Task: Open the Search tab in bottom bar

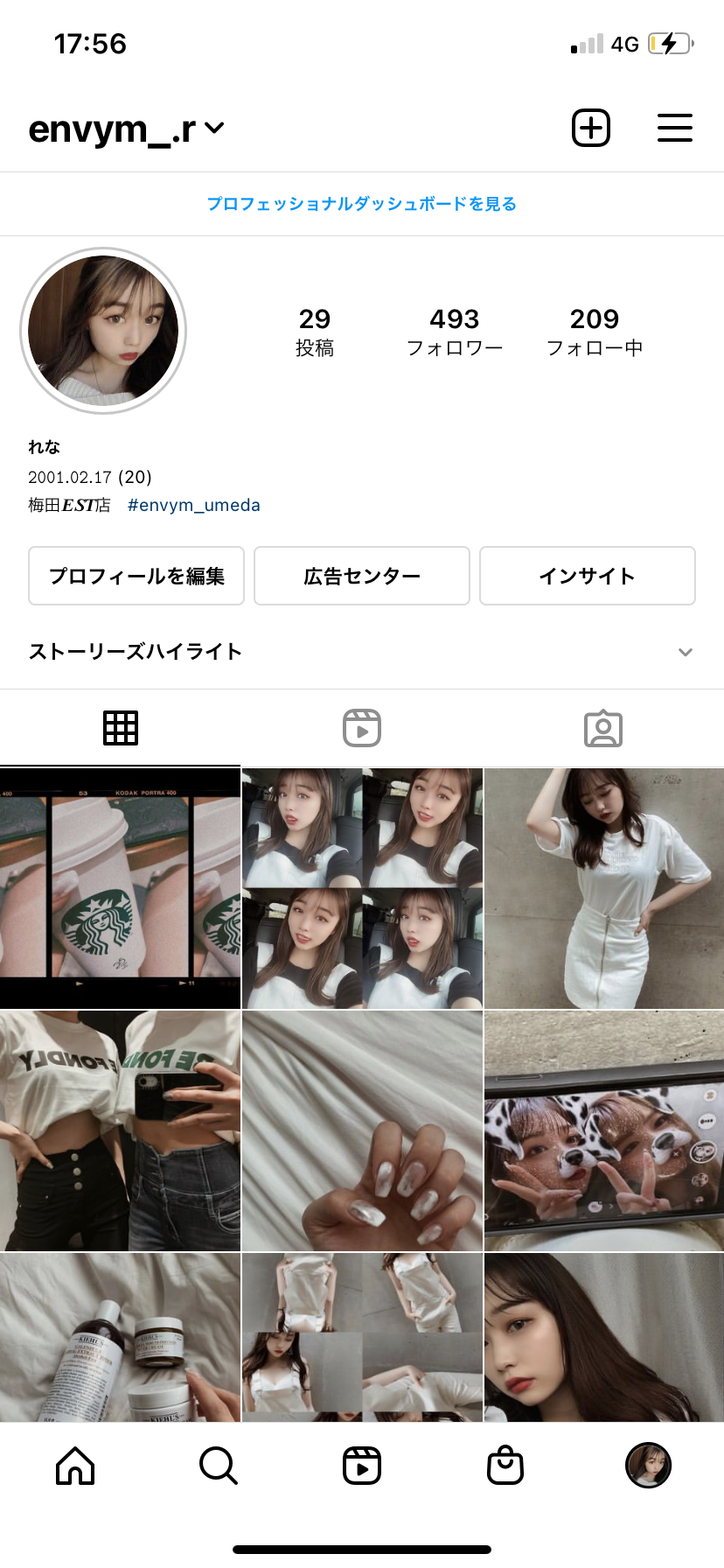Action: pos(218,1465)
